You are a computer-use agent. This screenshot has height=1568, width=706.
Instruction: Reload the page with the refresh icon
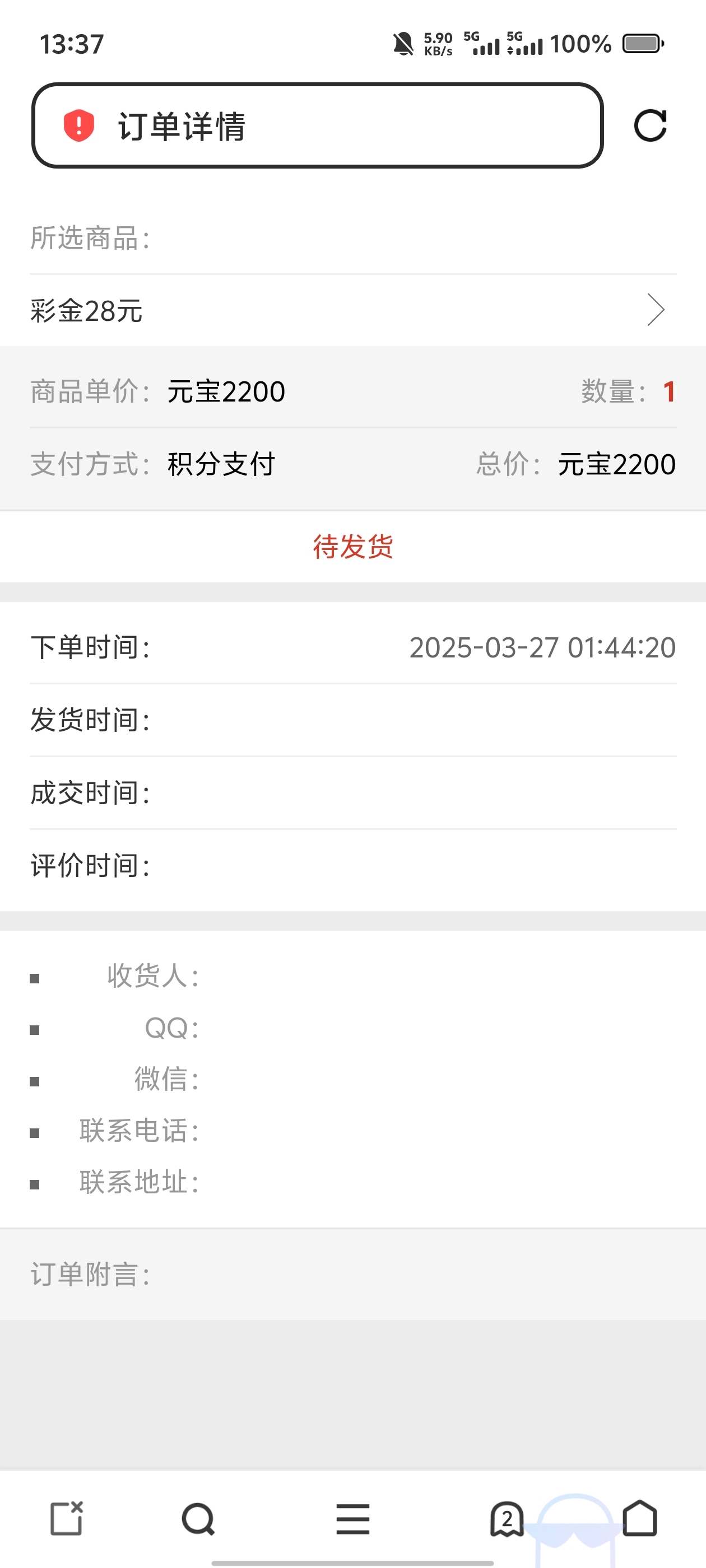click(650, 126)
